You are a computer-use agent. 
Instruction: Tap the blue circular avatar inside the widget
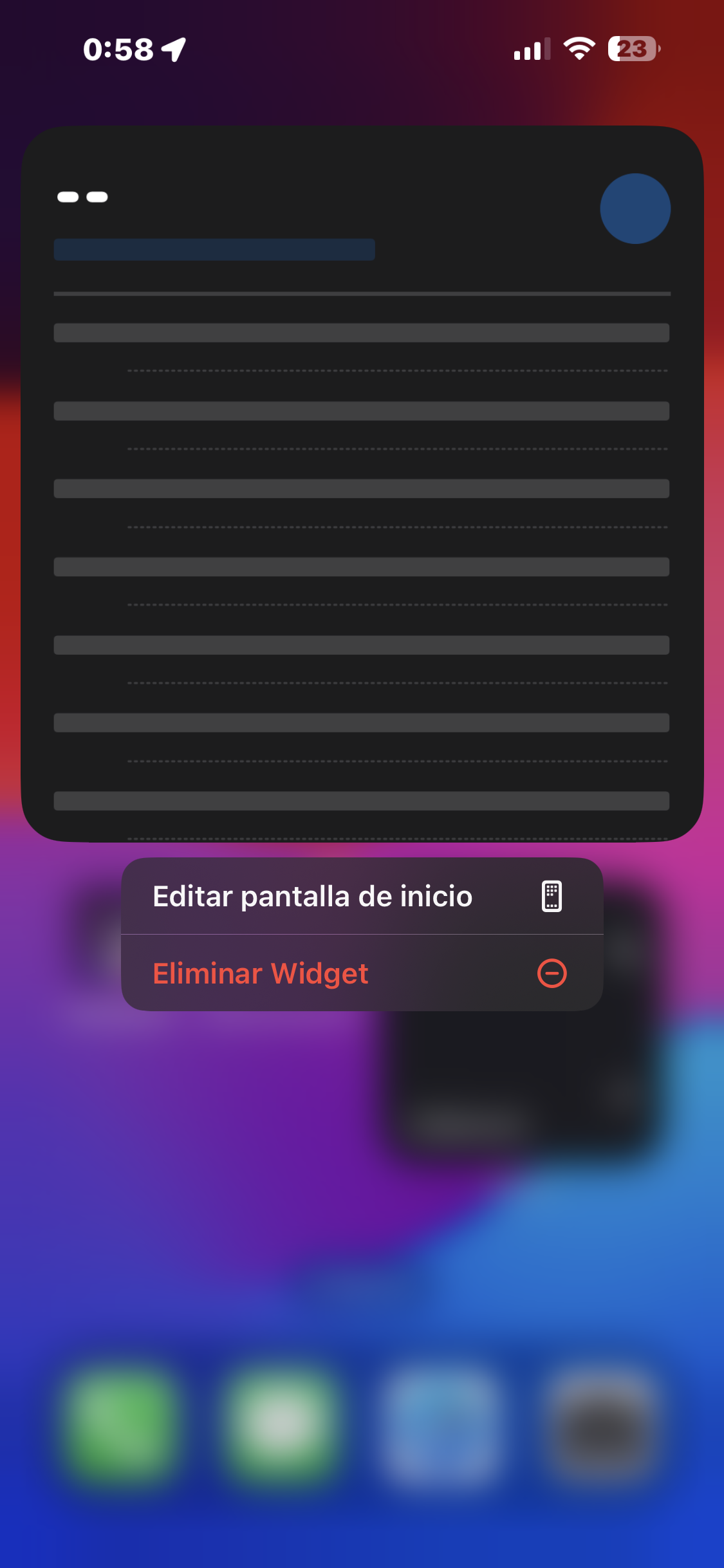click(x=635, y=209)
